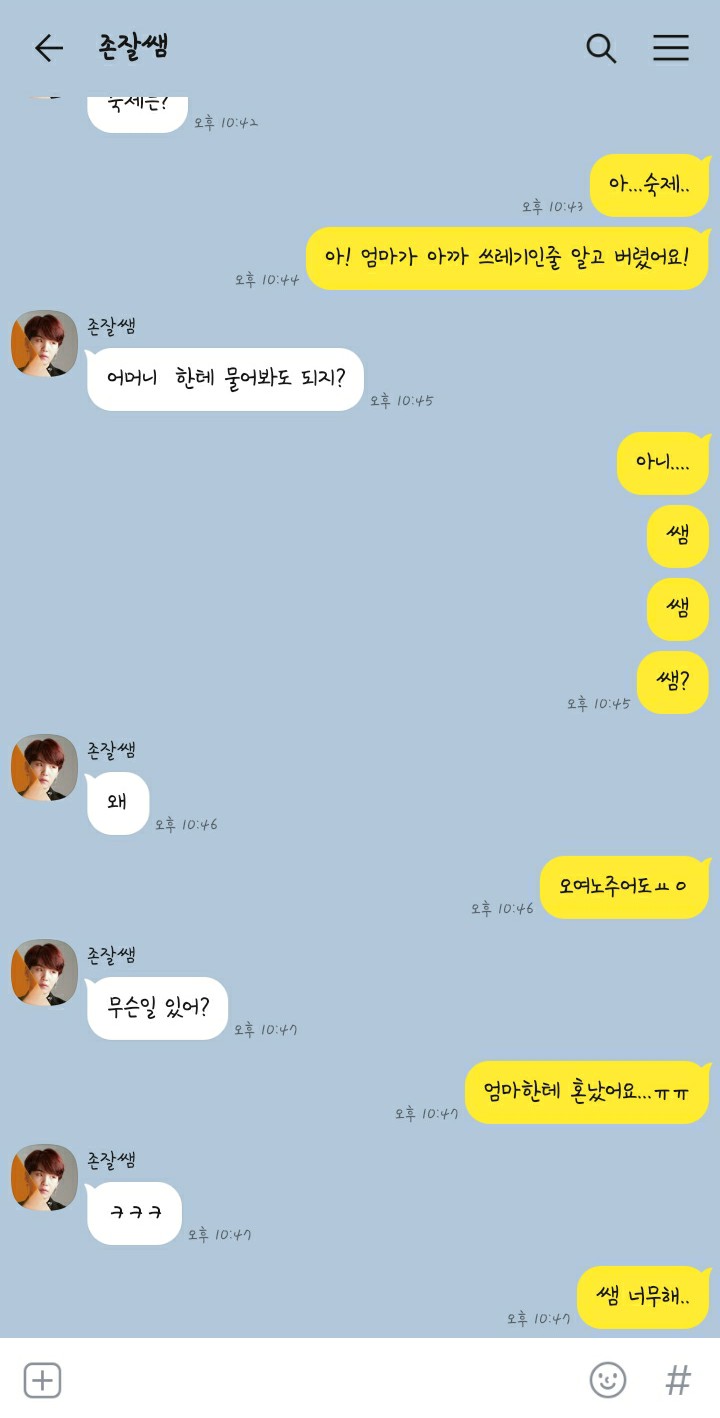
Task: Open the plus attachment menu
Action: 43,1380
